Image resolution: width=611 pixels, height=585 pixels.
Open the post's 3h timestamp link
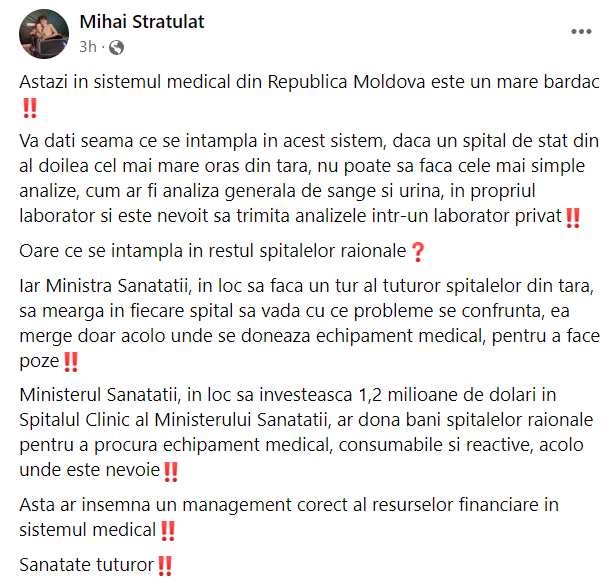coord(88,47)
